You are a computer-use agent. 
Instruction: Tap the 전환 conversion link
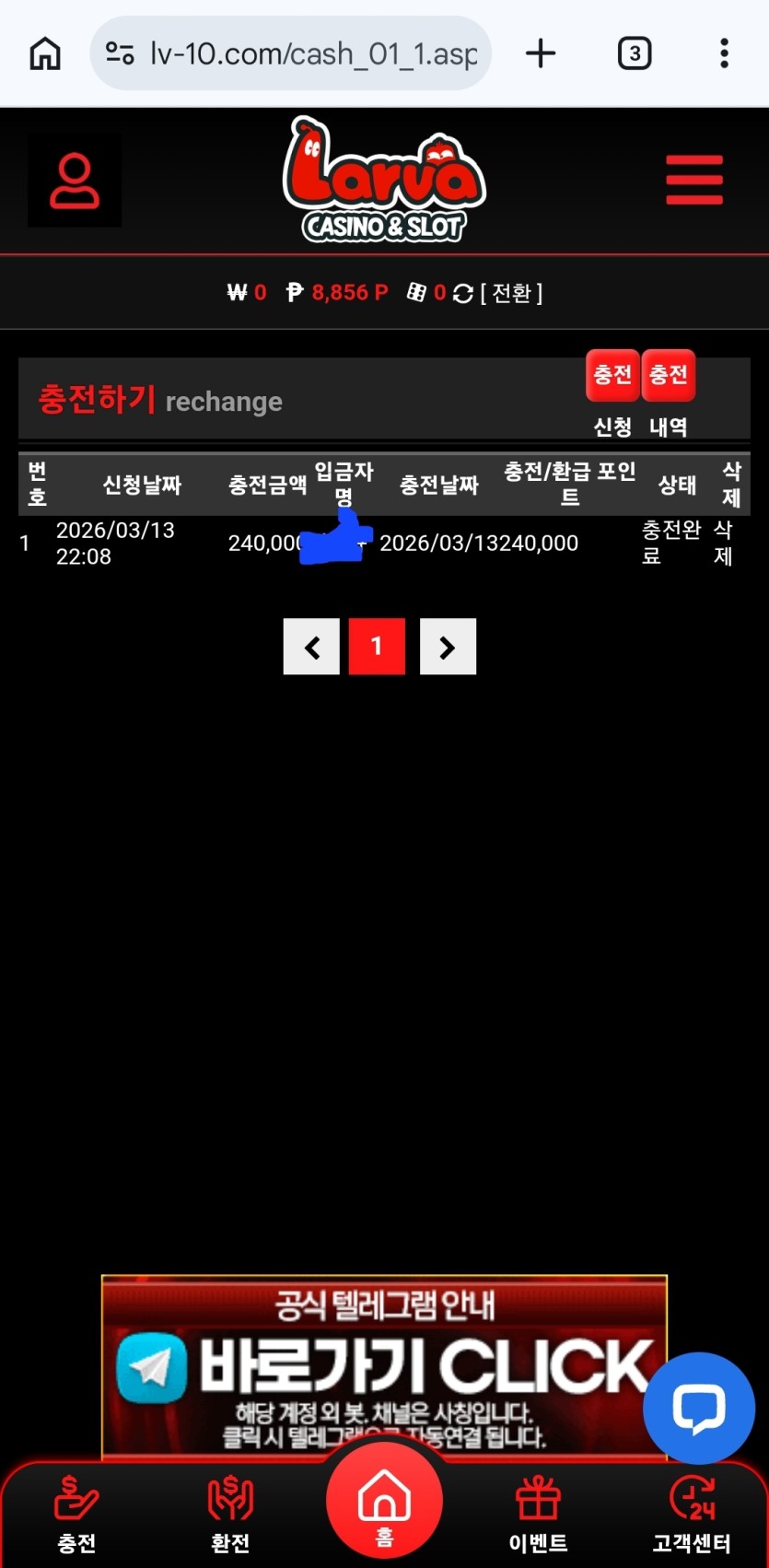click(511, 293)
